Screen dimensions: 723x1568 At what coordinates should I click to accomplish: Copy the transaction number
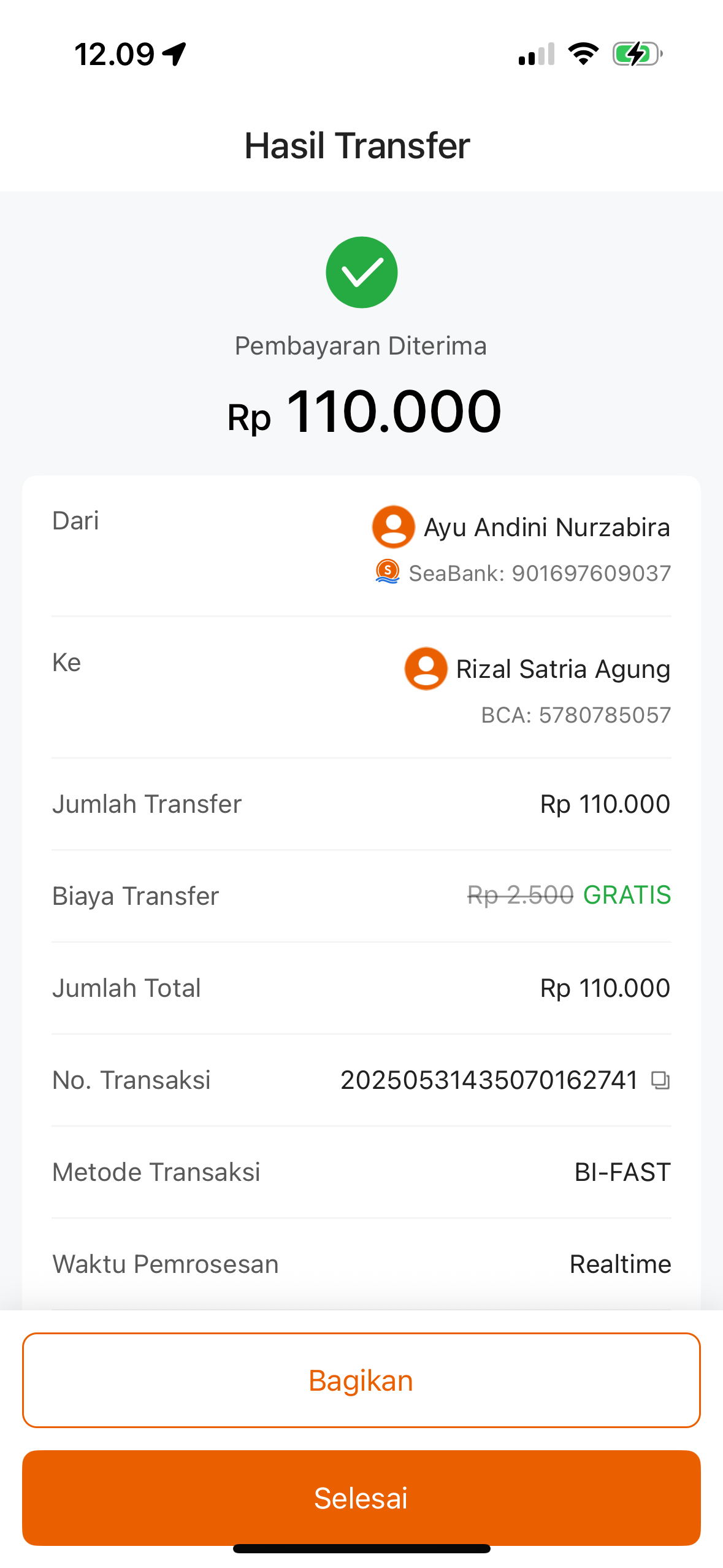[x=660, y=1080]
